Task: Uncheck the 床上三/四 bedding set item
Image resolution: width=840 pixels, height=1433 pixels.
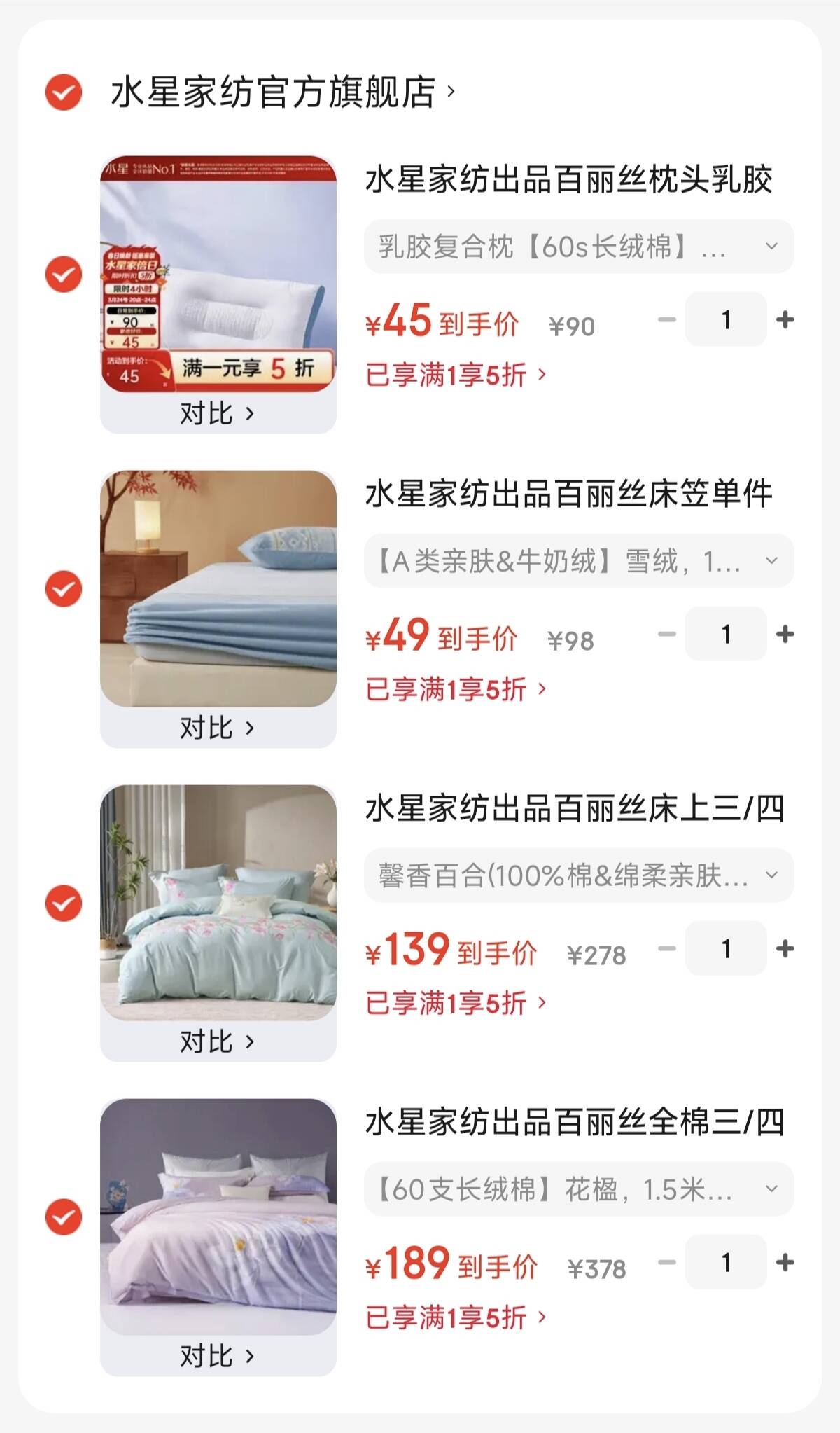Action: click(x=64, y=903)
